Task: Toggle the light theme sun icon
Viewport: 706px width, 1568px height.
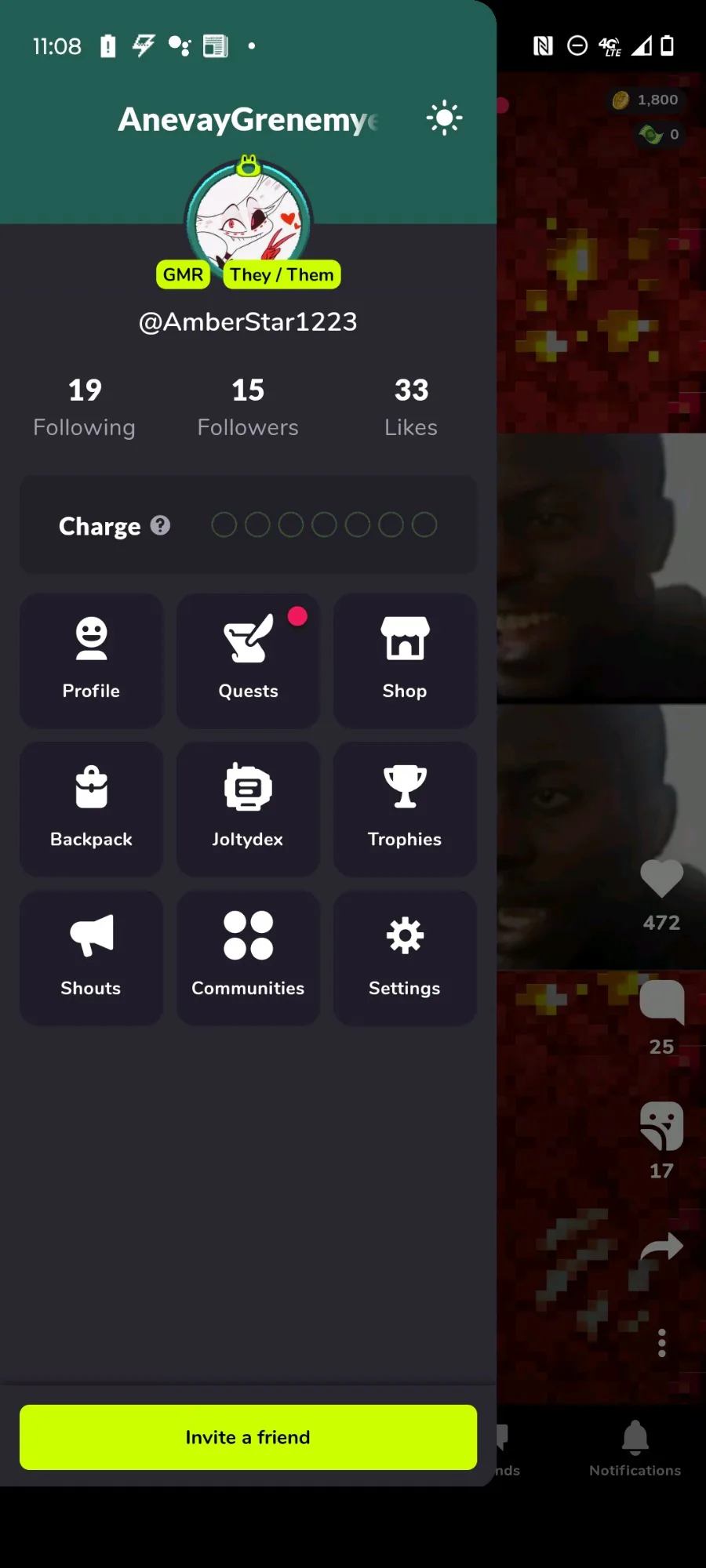Action: pyautogui.click(x=444, y=118)
